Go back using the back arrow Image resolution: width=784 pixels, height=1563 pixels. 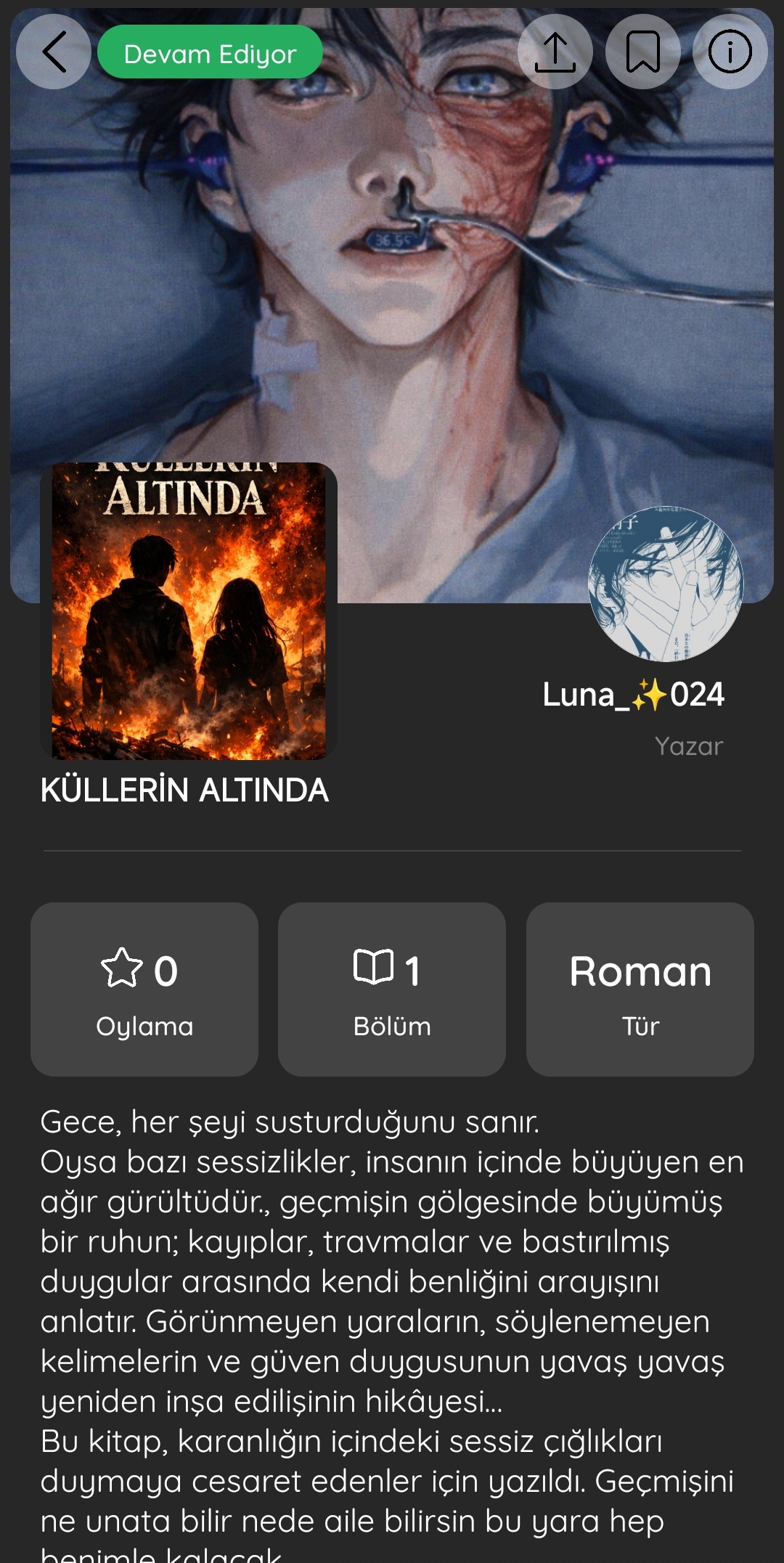pyautogui.click(x=54, y=52)
